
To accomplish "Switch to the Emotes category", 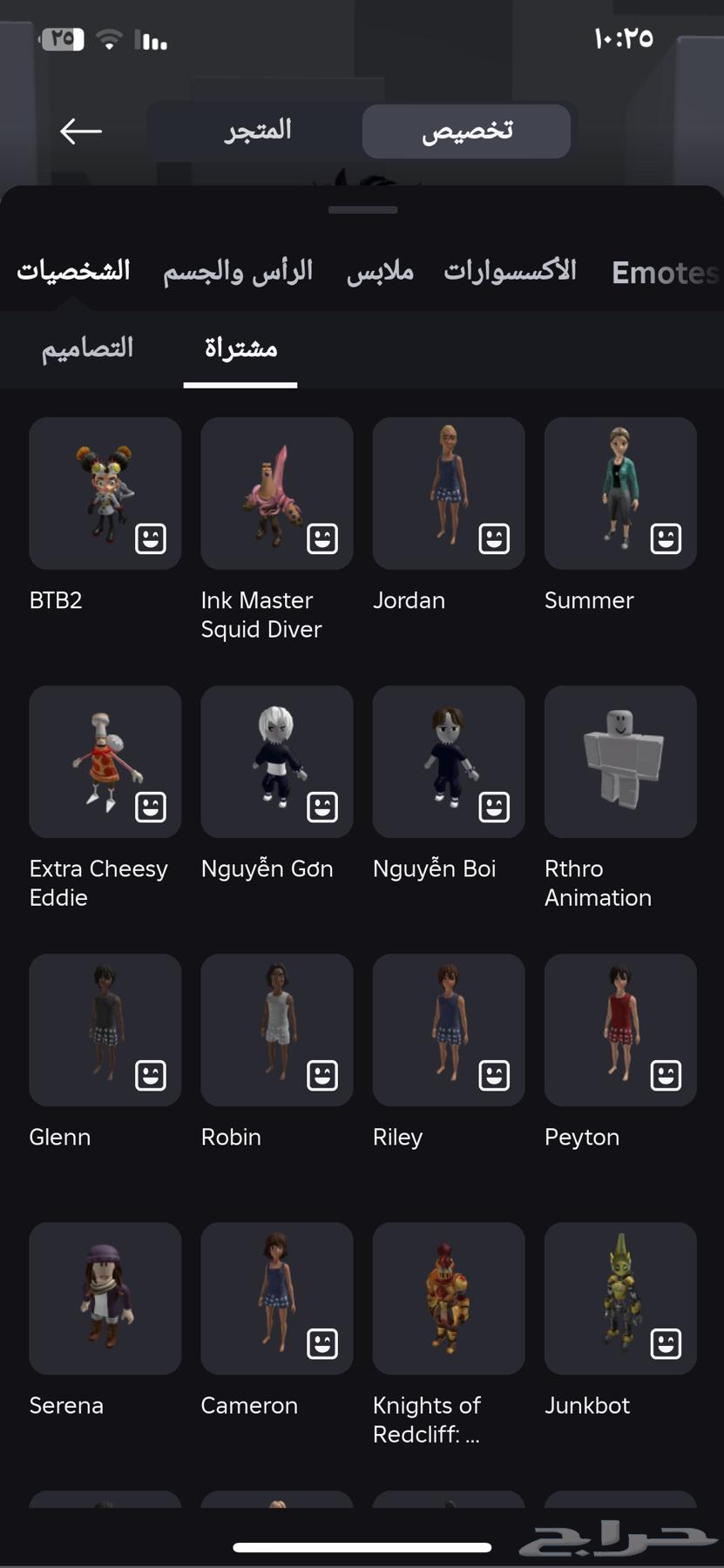I will 664,274.
